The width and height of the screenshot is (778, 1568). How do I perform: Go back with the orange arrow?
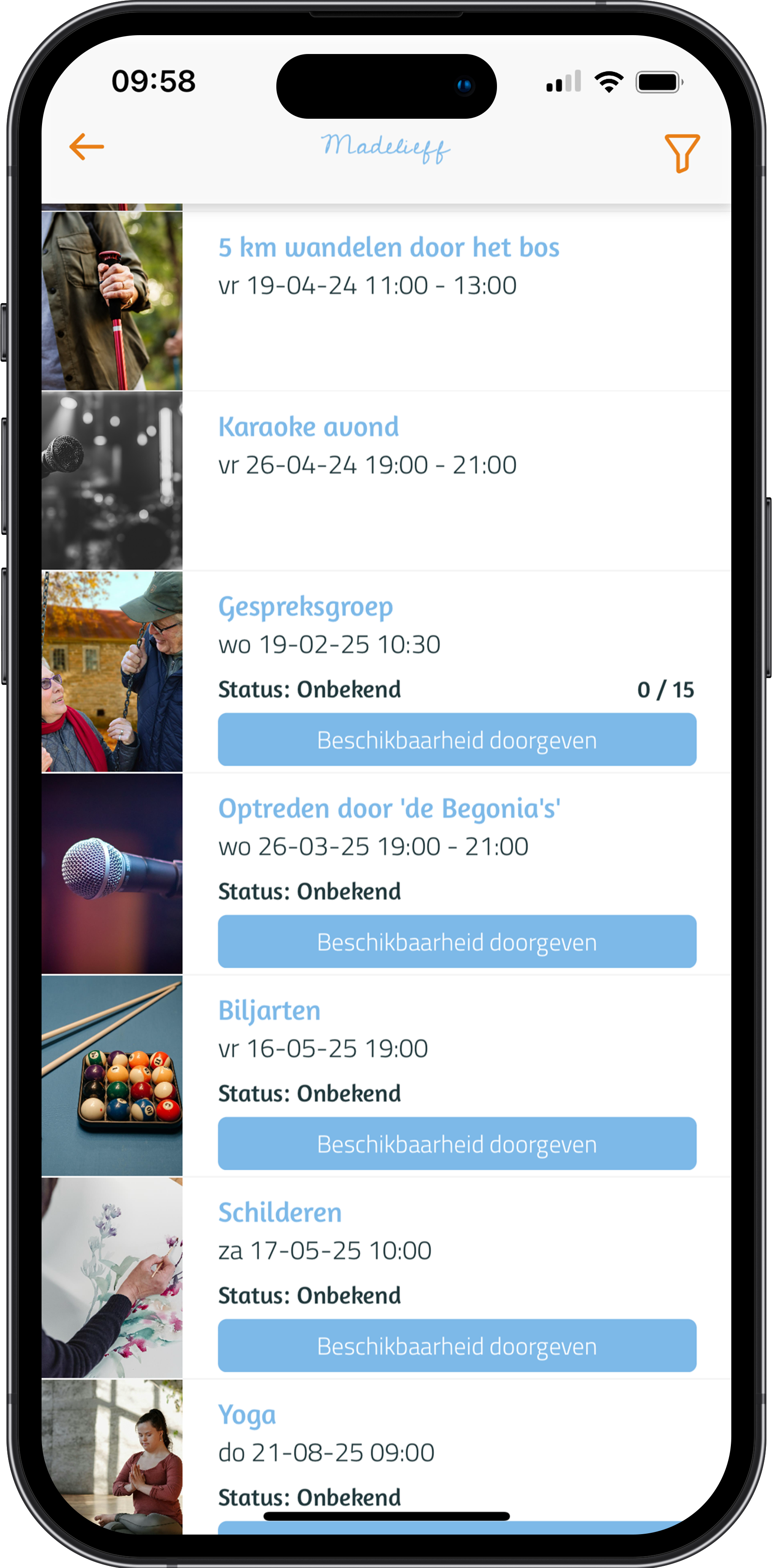coord(87,147)
